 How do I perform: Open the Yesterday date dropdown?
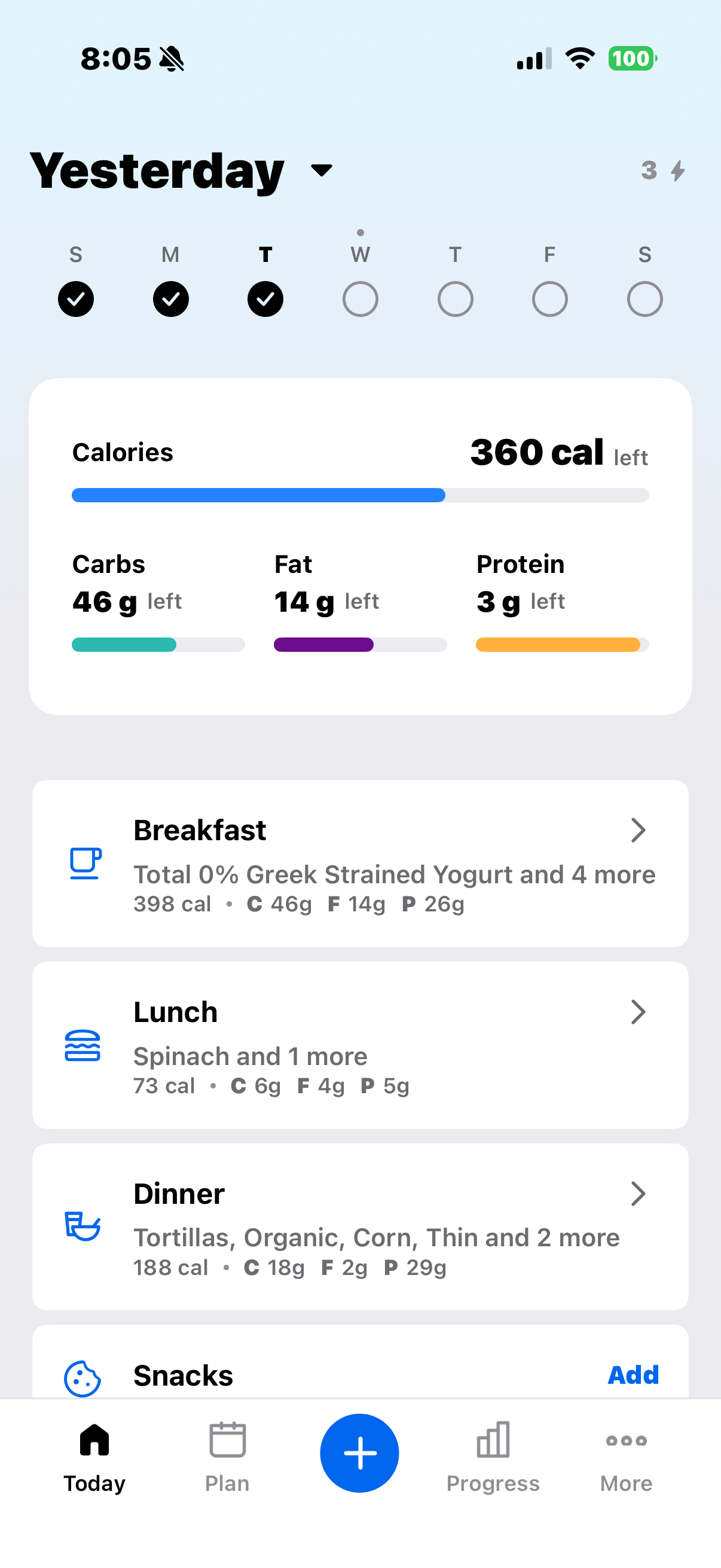320,171
